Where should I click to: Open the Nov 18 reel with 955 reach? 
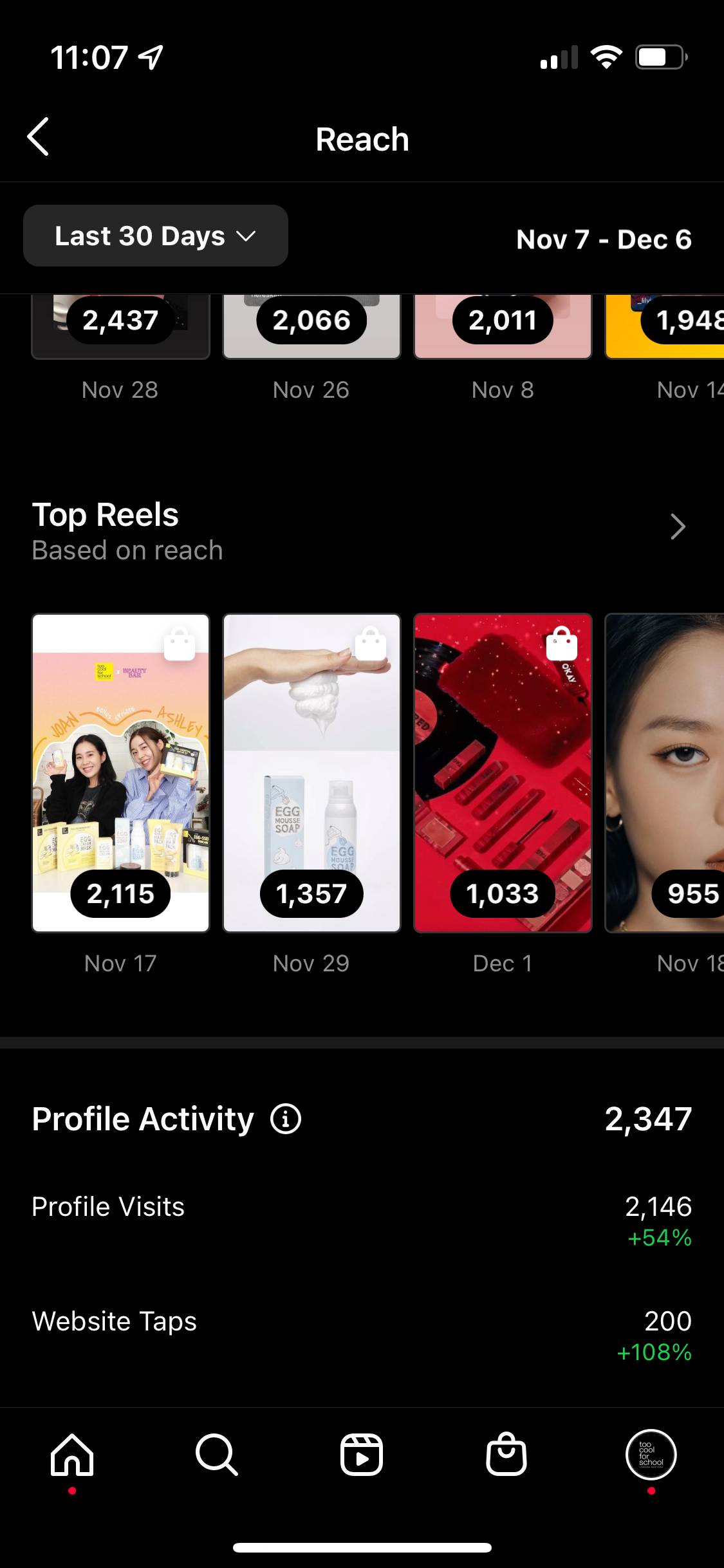click(664, 773)
